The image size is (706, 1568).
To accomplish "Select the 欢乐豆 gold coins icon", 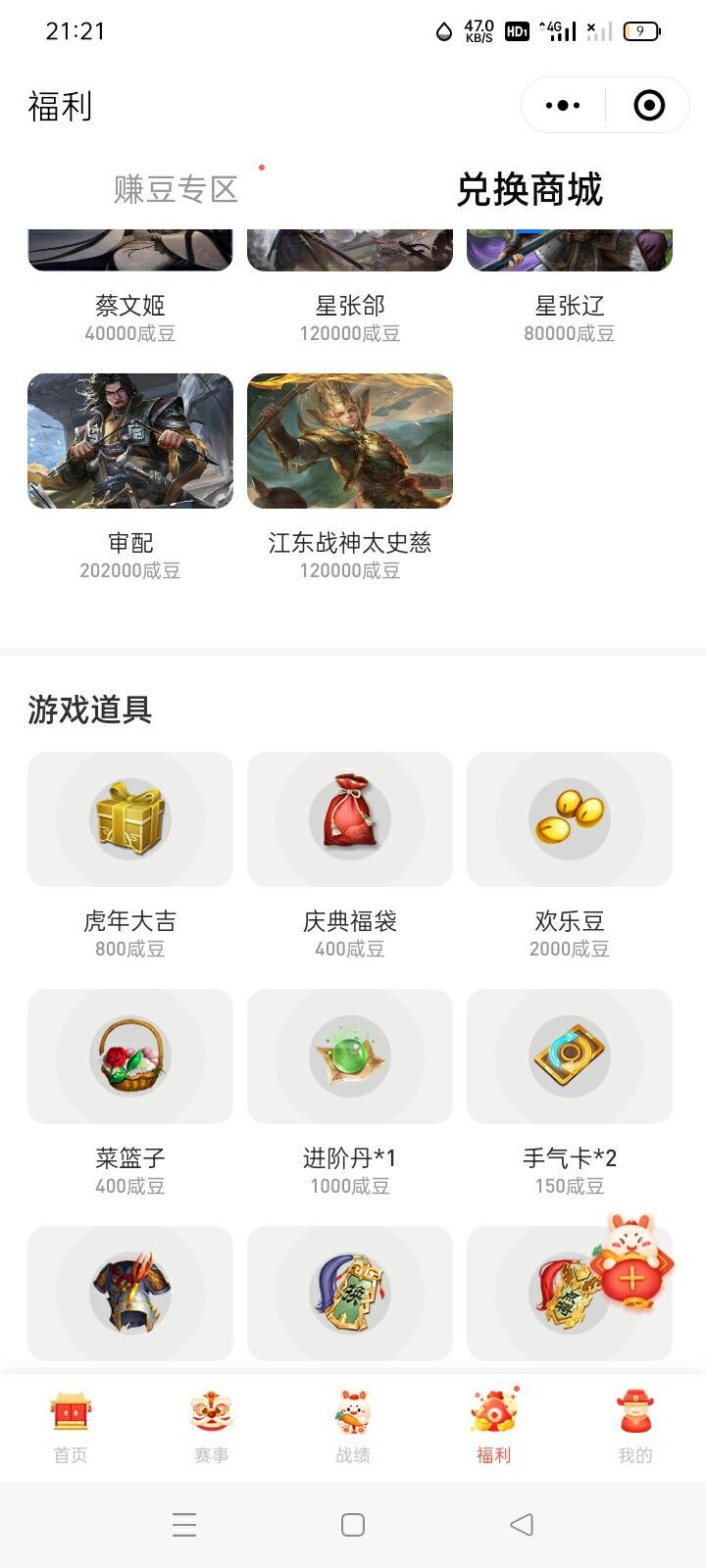I will [x=570, y=819].
